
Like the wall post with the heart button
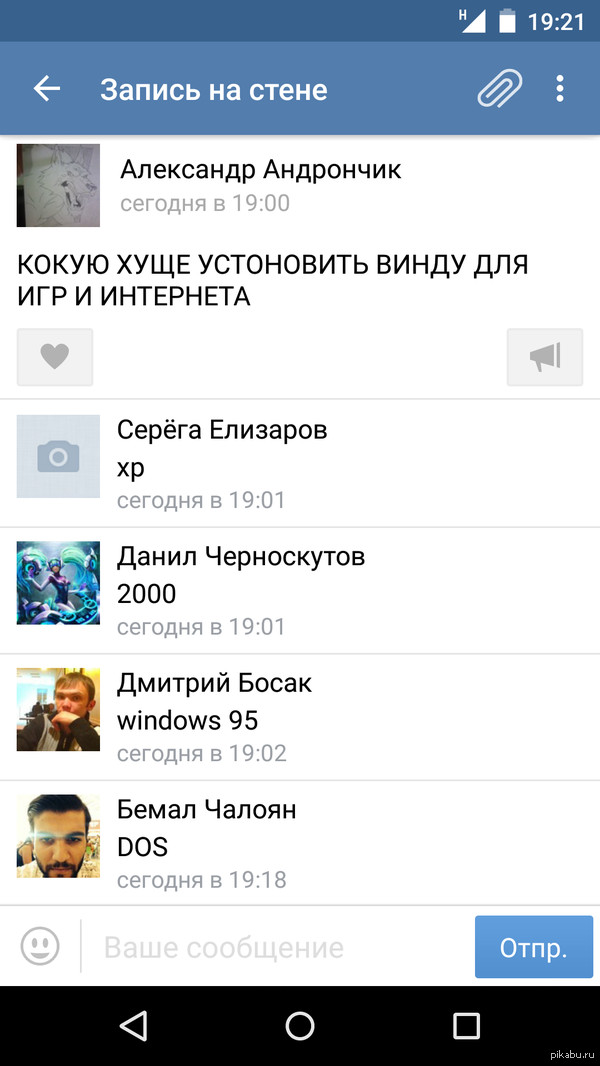[55, 357]
